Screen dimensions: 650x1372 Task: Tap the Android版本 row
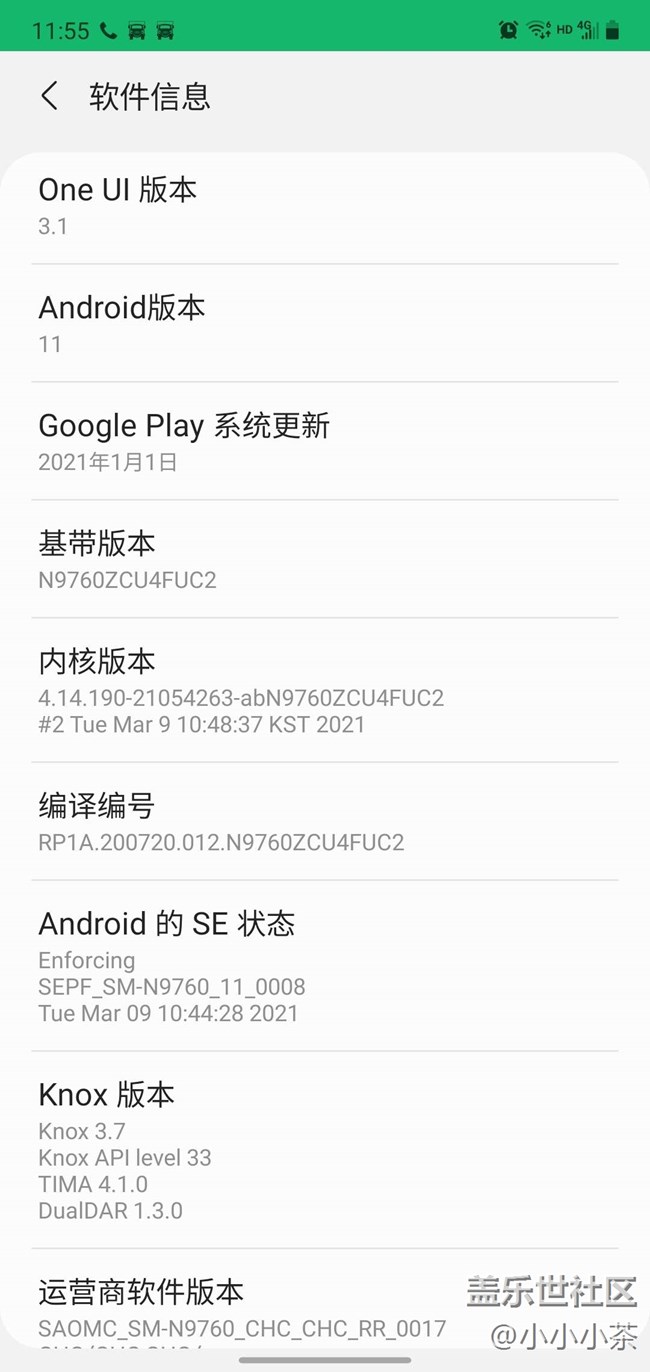(324, 323)
